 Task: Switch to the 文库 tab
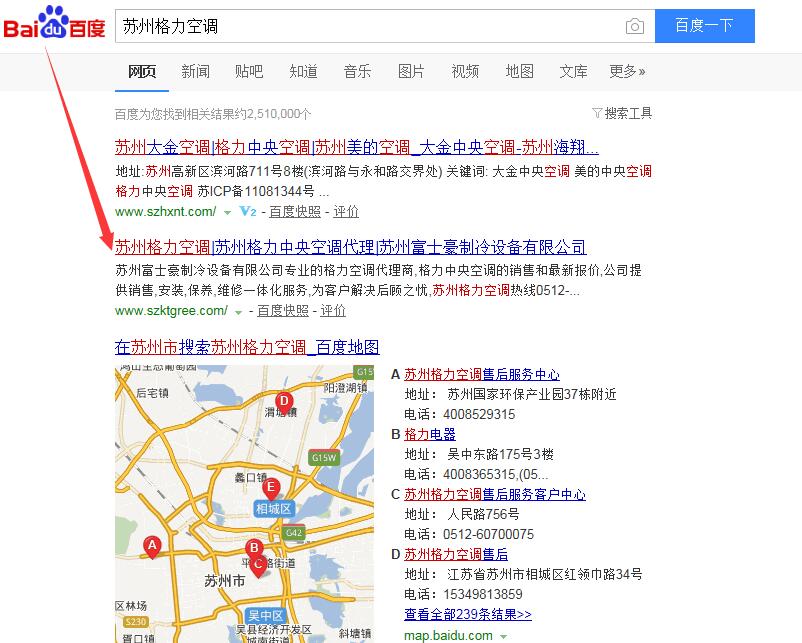(573, 71)
